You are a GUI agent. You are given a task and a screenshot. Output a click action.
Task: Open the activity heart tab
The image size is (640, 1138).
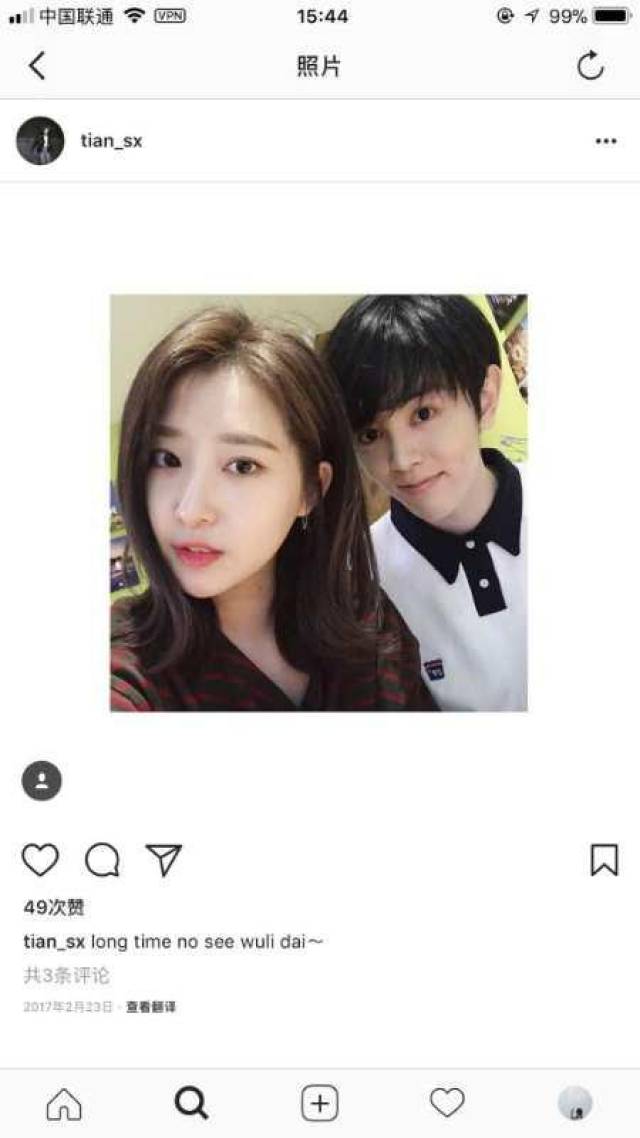[x=447, y=1103]
